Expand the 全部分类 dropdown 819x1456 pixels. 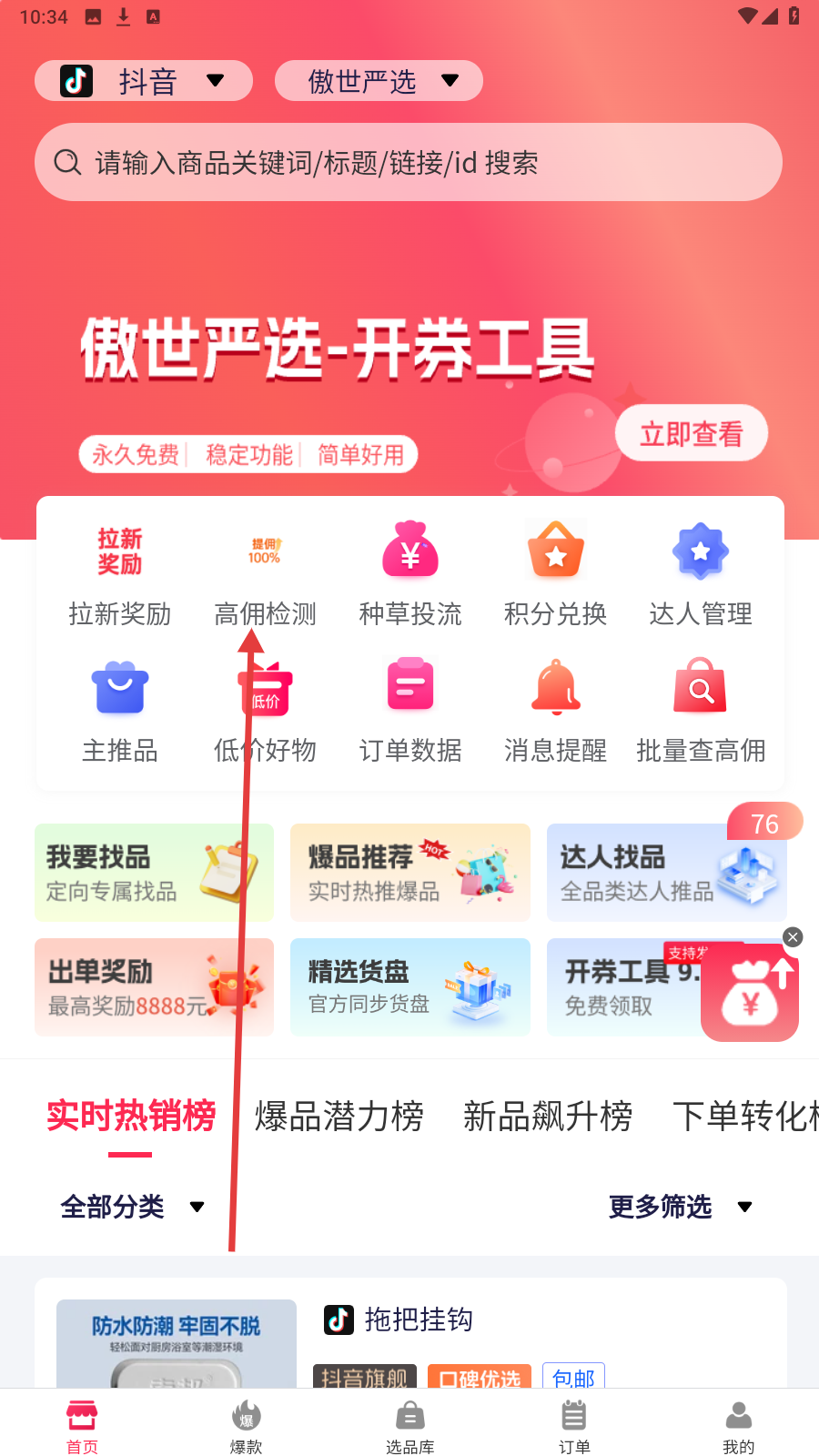tap(133, 1208)
